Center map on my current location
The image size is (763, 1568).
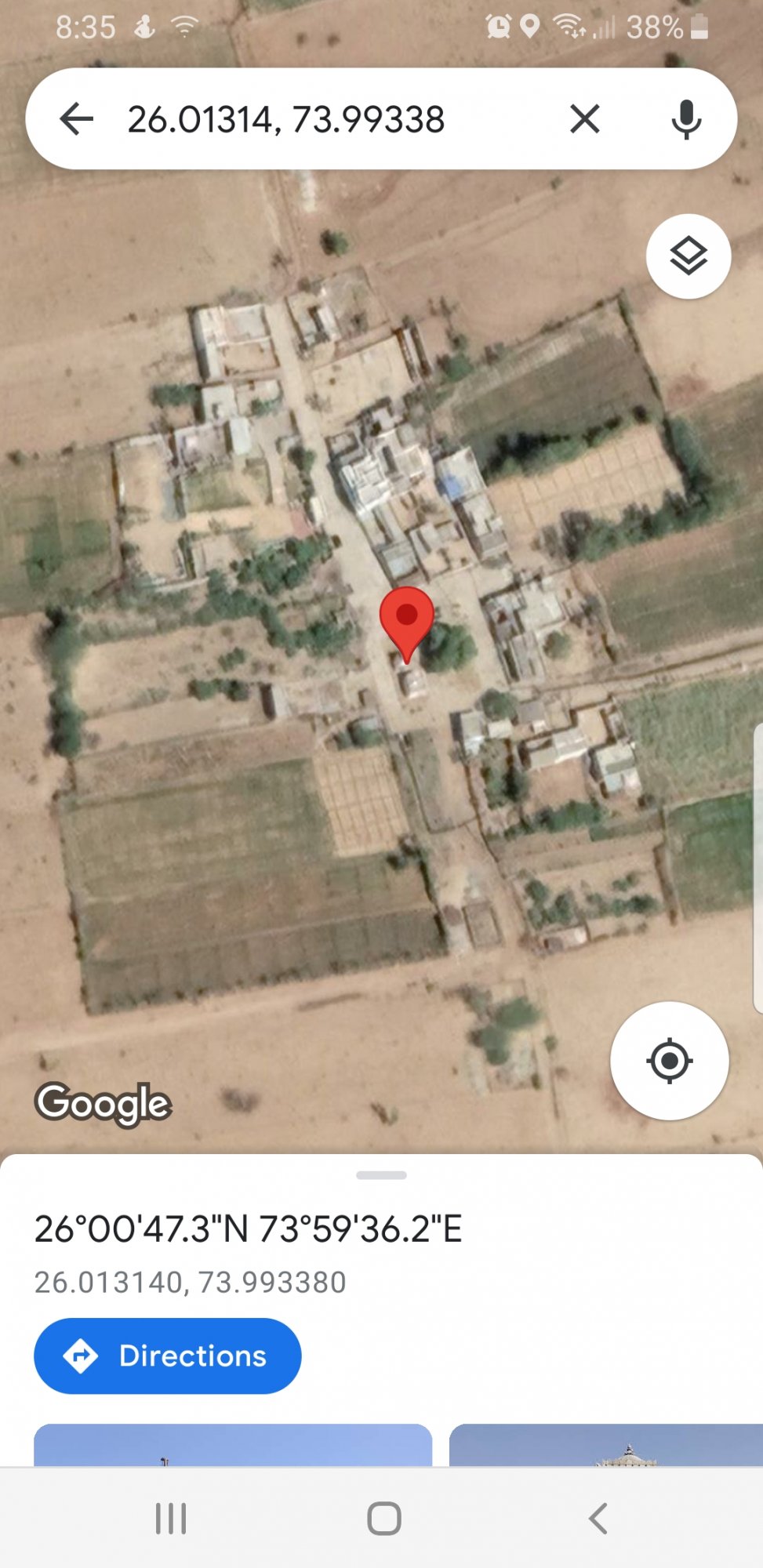[669, 1061]
